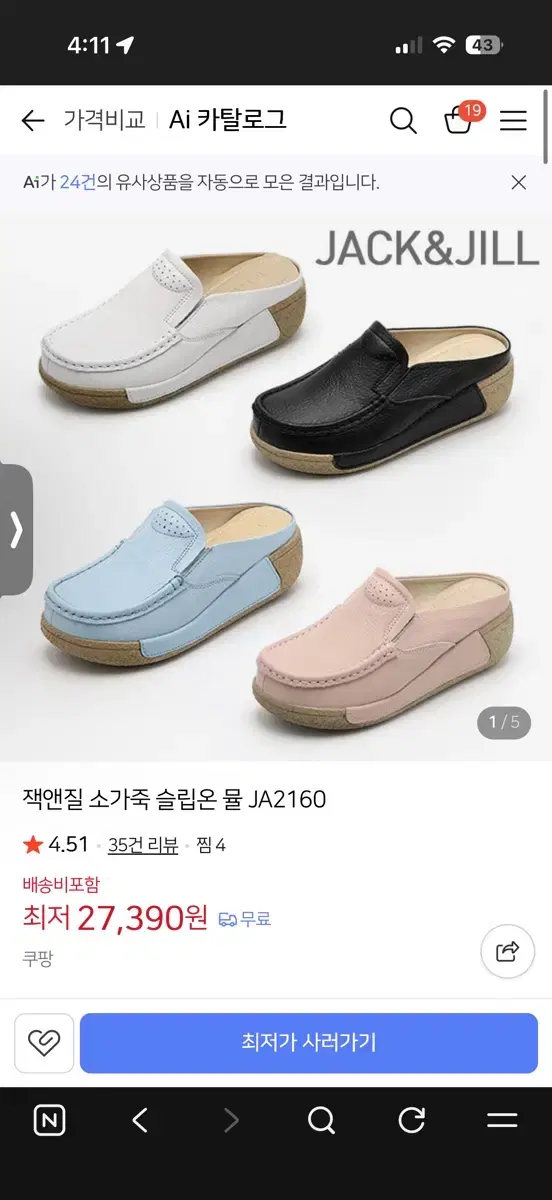Screen dimensions: 552x1200
Task: Open the 가격비교 link
Action: [x=105, y=120]
